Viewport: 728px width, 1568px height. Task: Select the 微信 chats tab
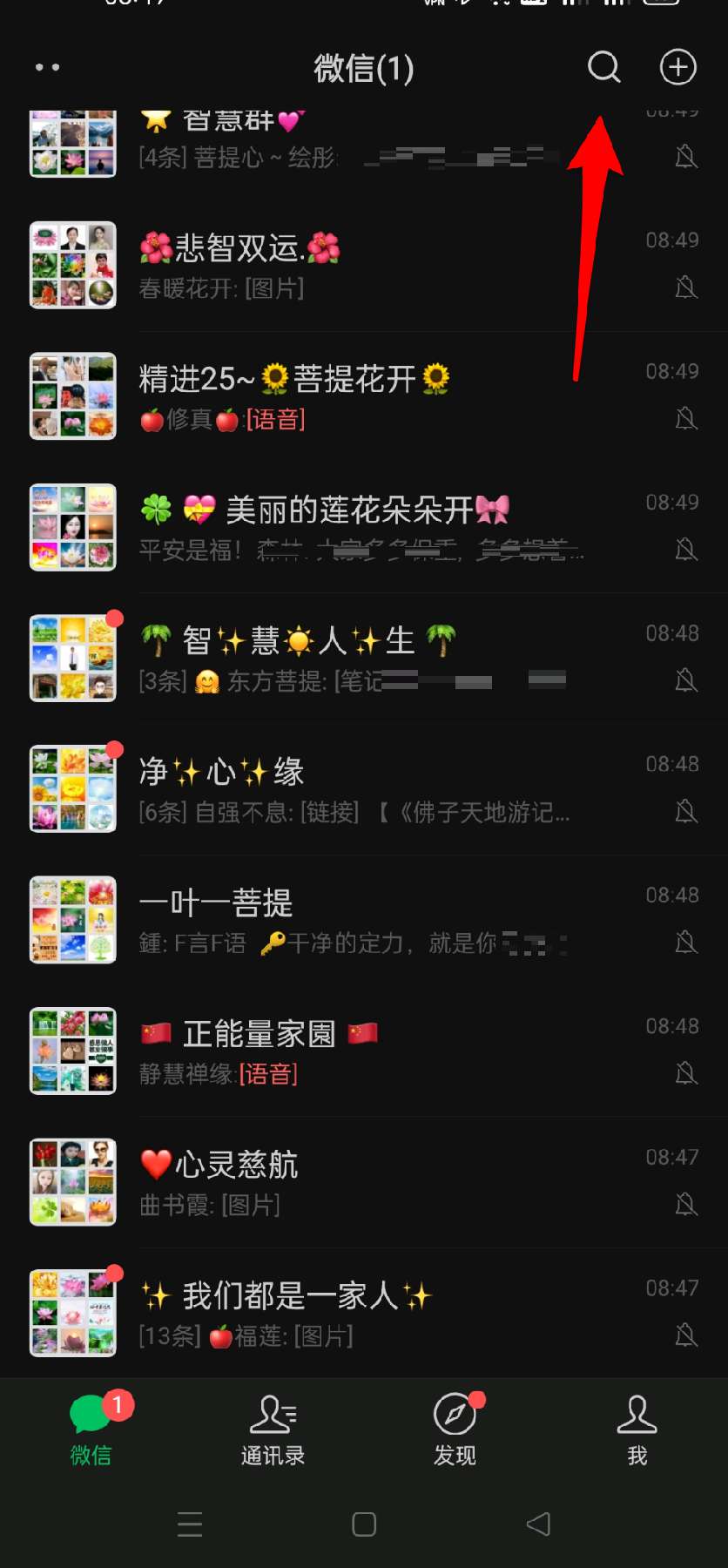(x=91, y=1430)
